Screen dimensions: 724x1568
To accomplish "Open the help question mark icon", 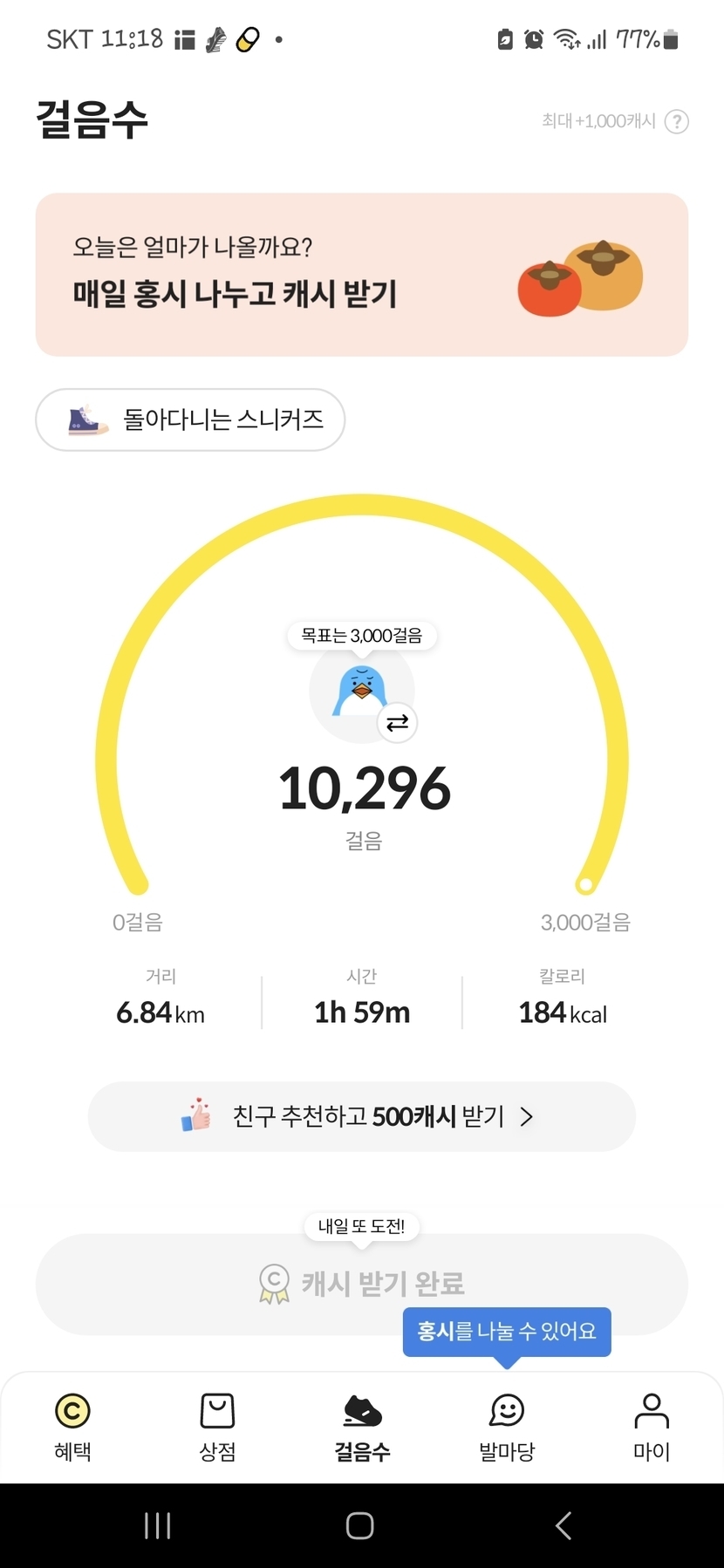I will click(x=676, y=121).
